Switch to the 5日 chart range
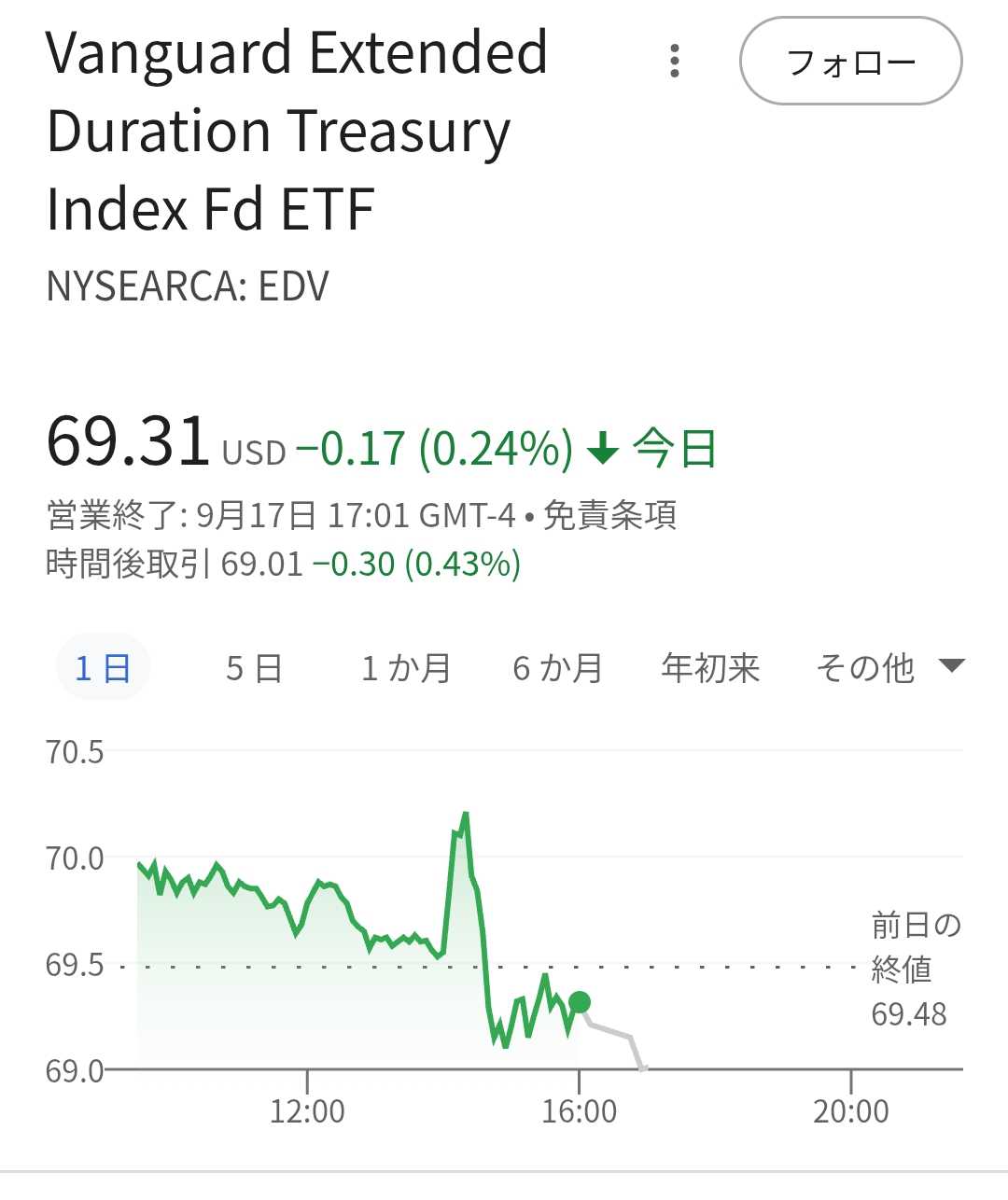Screen dimensions: 1008x1200 coord(254,668)
